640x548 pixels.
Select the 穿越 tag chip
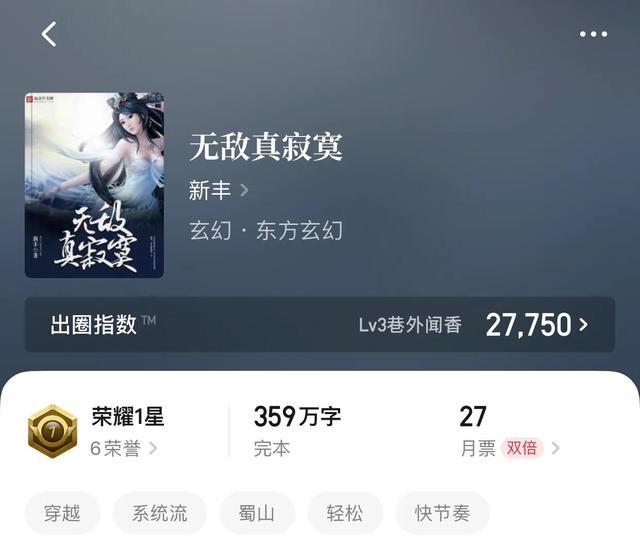point(63,514)
